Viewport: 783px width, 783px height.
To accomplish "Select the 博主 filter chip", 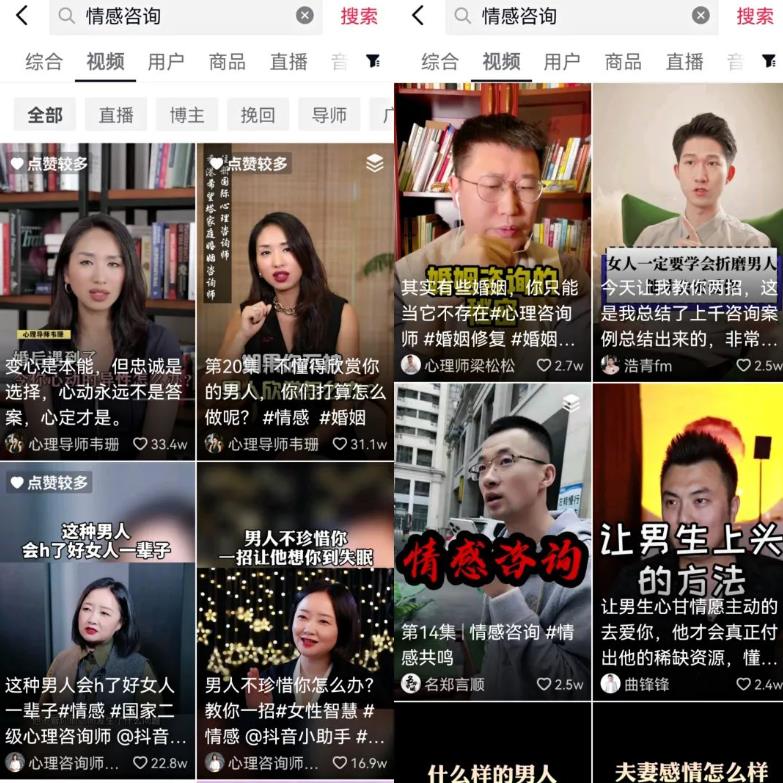I will coord(187,115).
